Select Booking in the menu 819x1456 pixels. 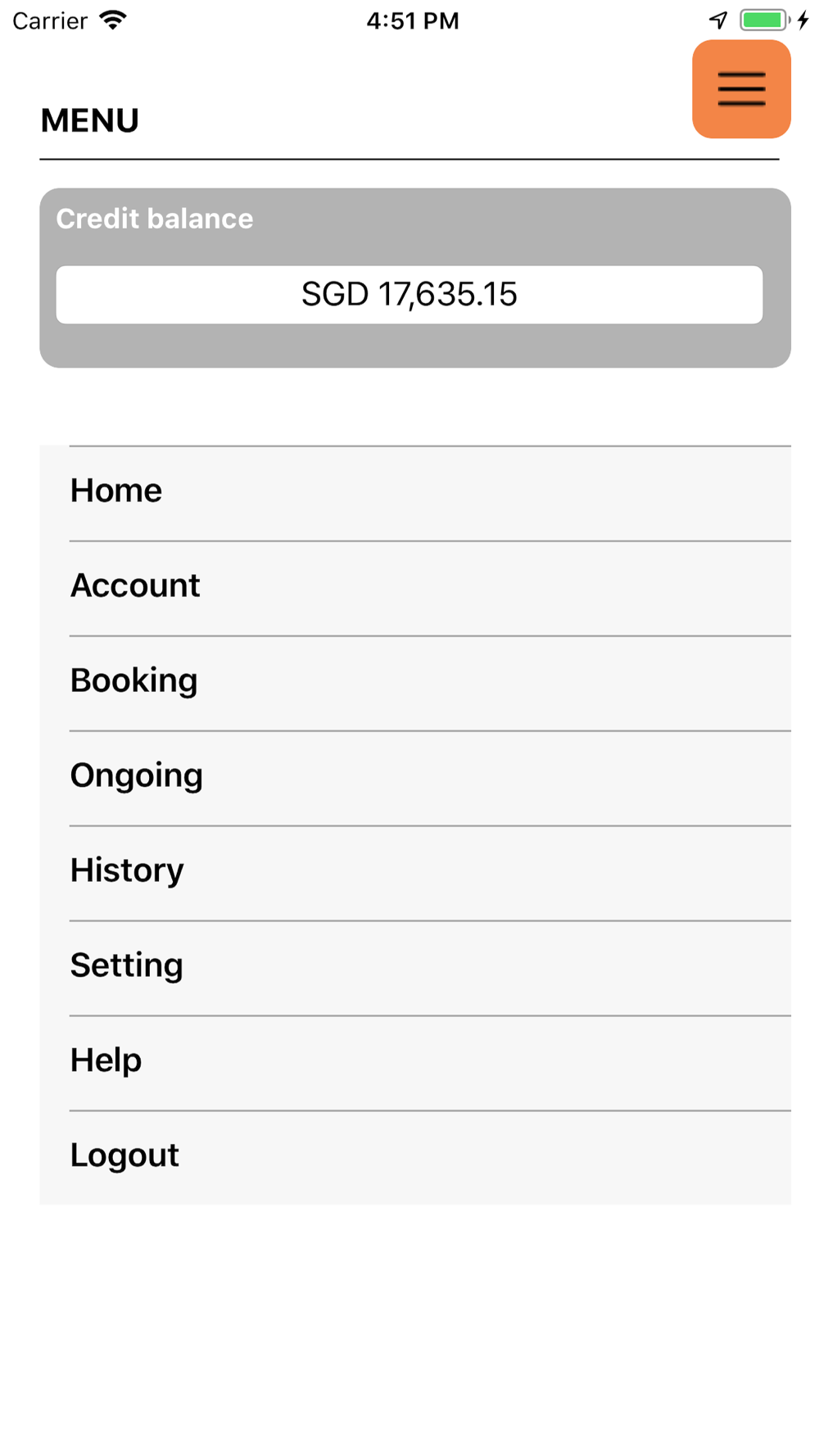pyautogui.click(x=415, y=683)
